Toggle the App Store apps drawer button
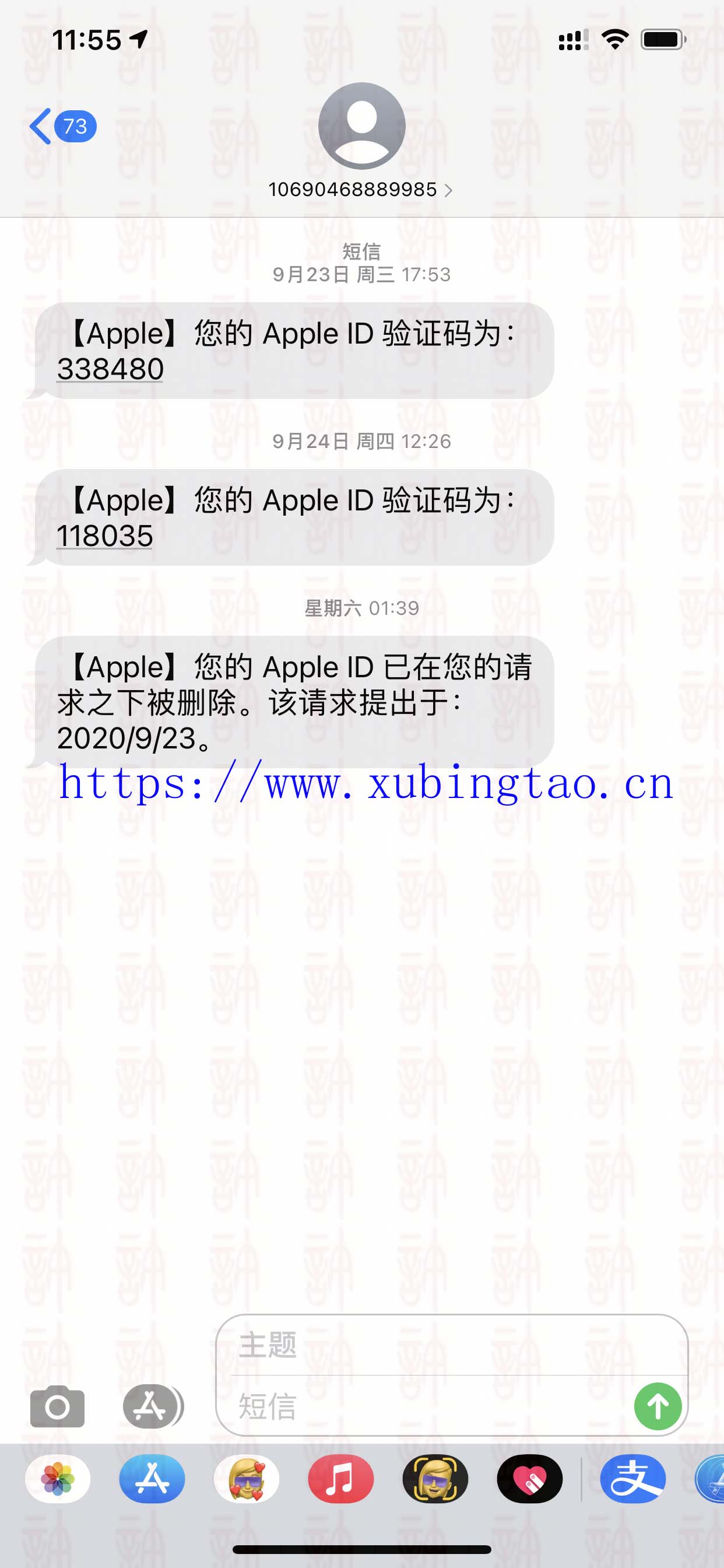 point(151,1406)
